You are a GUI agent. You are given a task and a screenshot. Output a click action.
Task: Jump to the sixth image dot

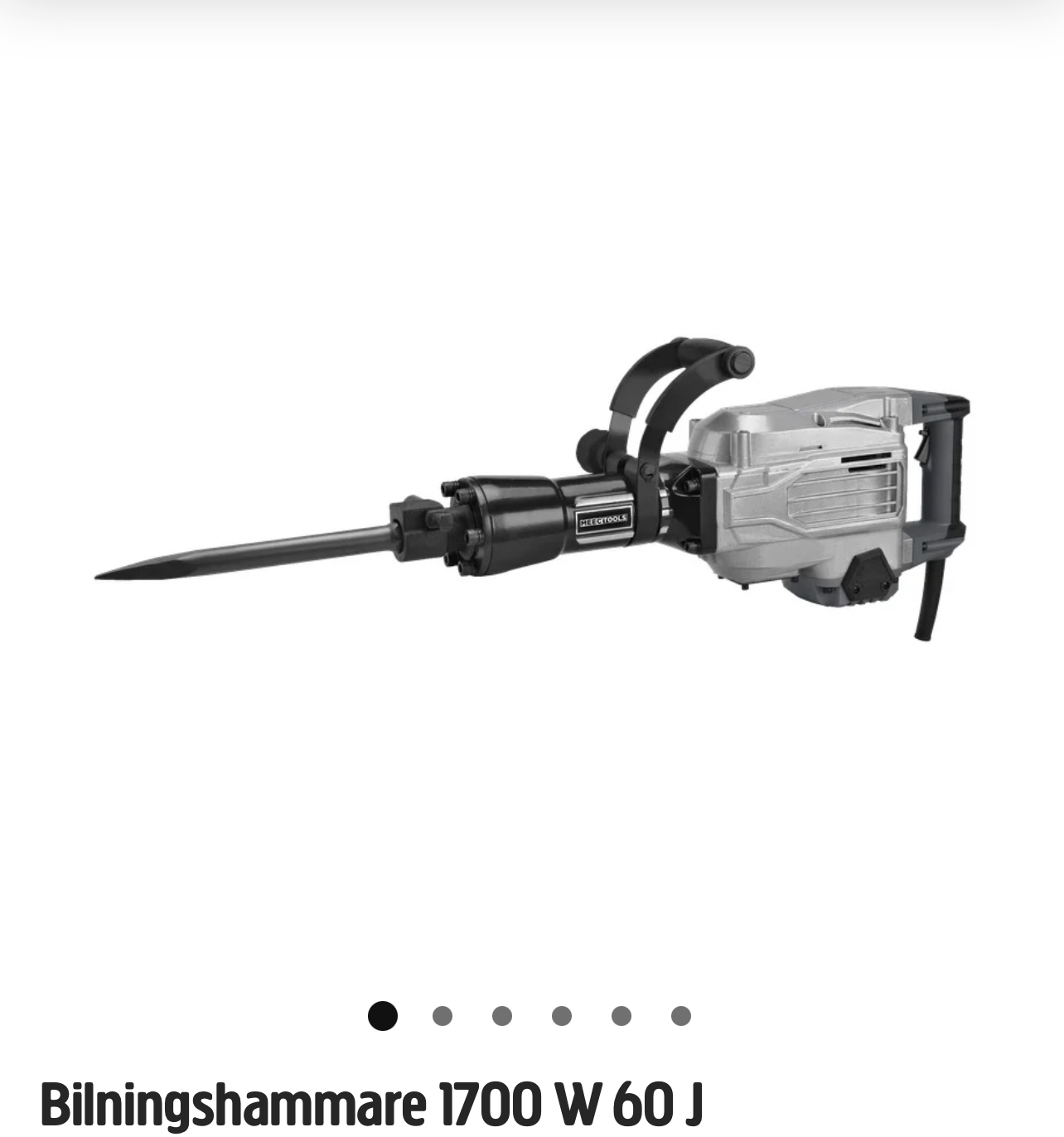[681, 1016]
